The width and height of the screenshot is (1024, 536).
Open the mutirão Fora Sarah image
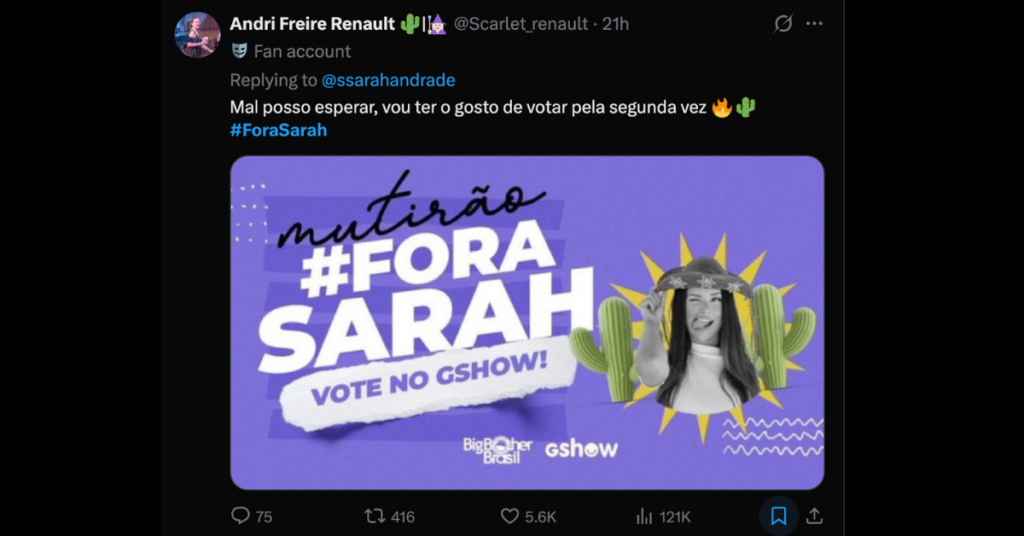(527, 322)
